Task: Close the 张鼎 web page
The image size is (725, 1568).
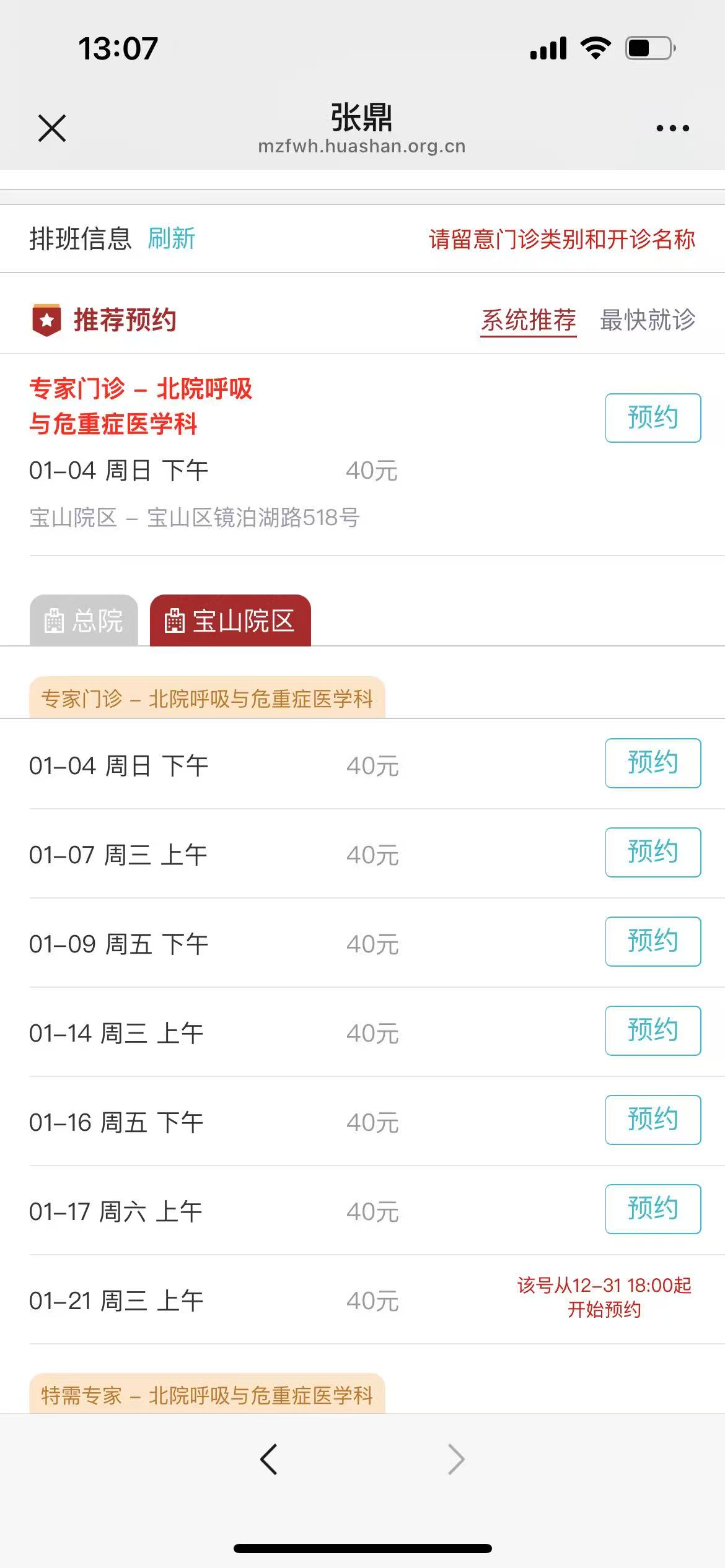Action: coord(52,128)
